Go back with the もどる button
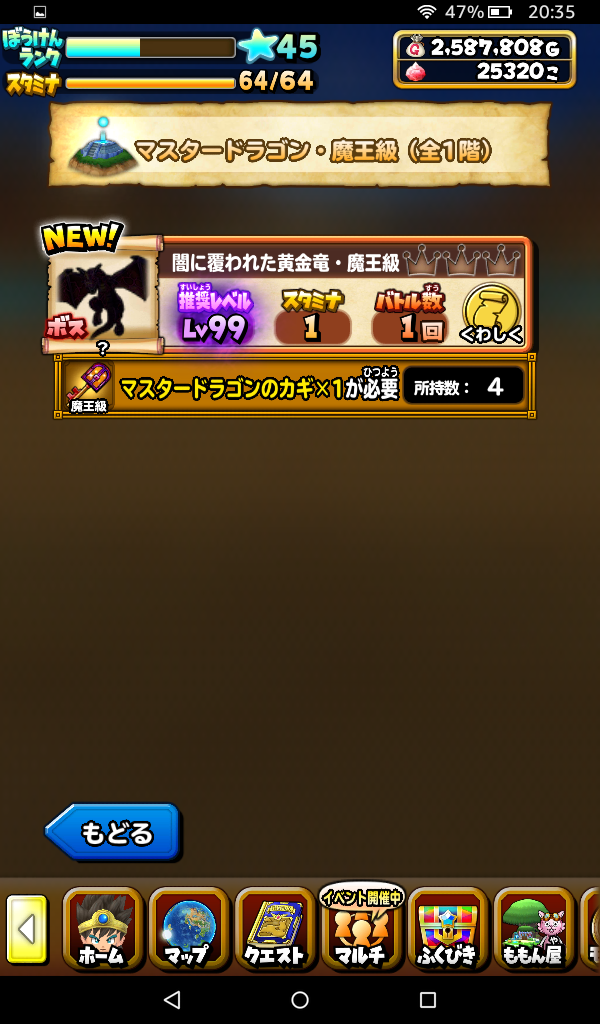 click(x=113, y=832)
